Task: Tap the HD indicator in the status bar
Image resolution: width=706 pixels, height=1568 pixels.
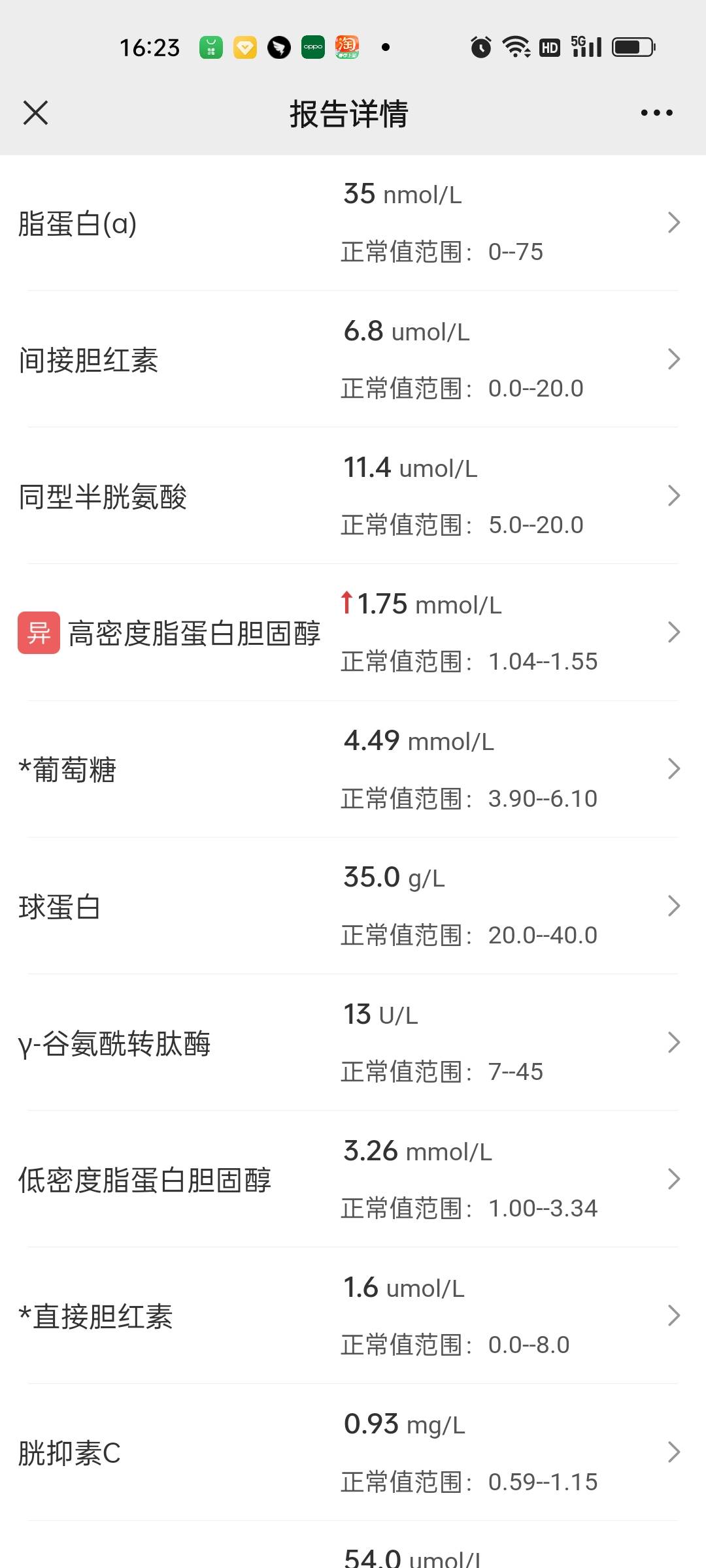Action: [550, 46]
